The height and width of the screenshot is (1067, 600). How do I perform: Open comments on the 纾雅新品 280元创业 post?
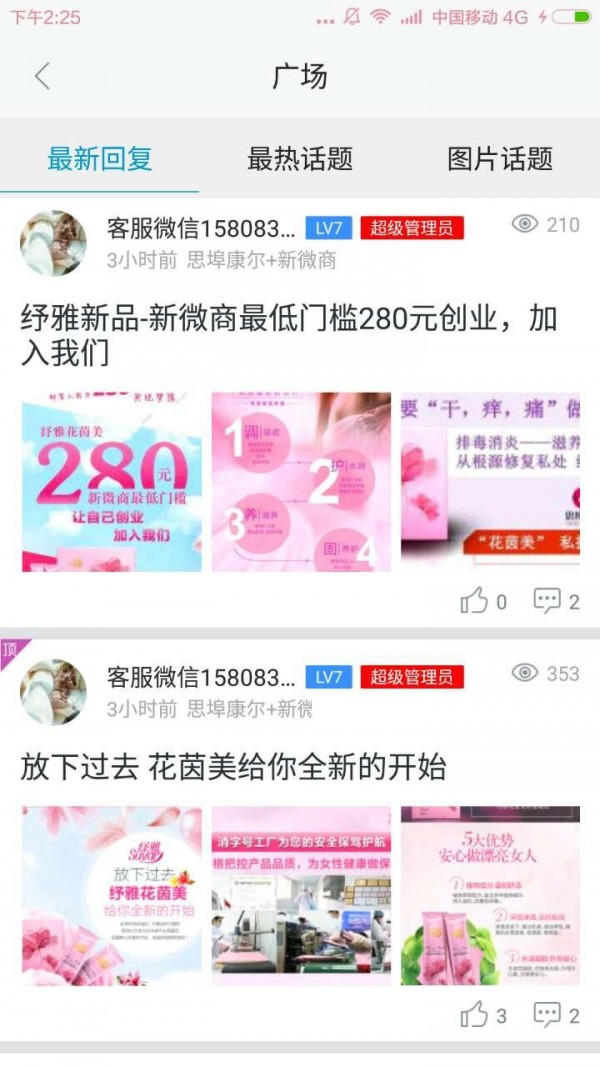point(556,601)
